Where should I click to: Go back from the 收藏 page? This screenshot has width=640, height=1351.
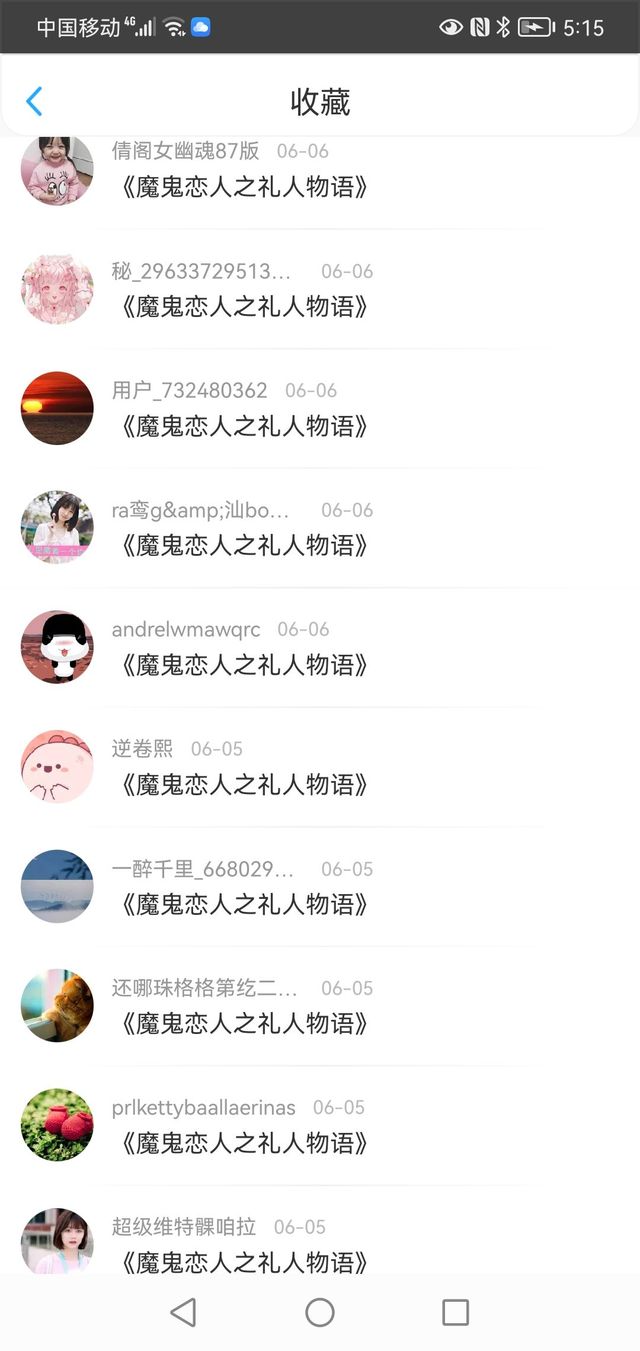(34, 101)
